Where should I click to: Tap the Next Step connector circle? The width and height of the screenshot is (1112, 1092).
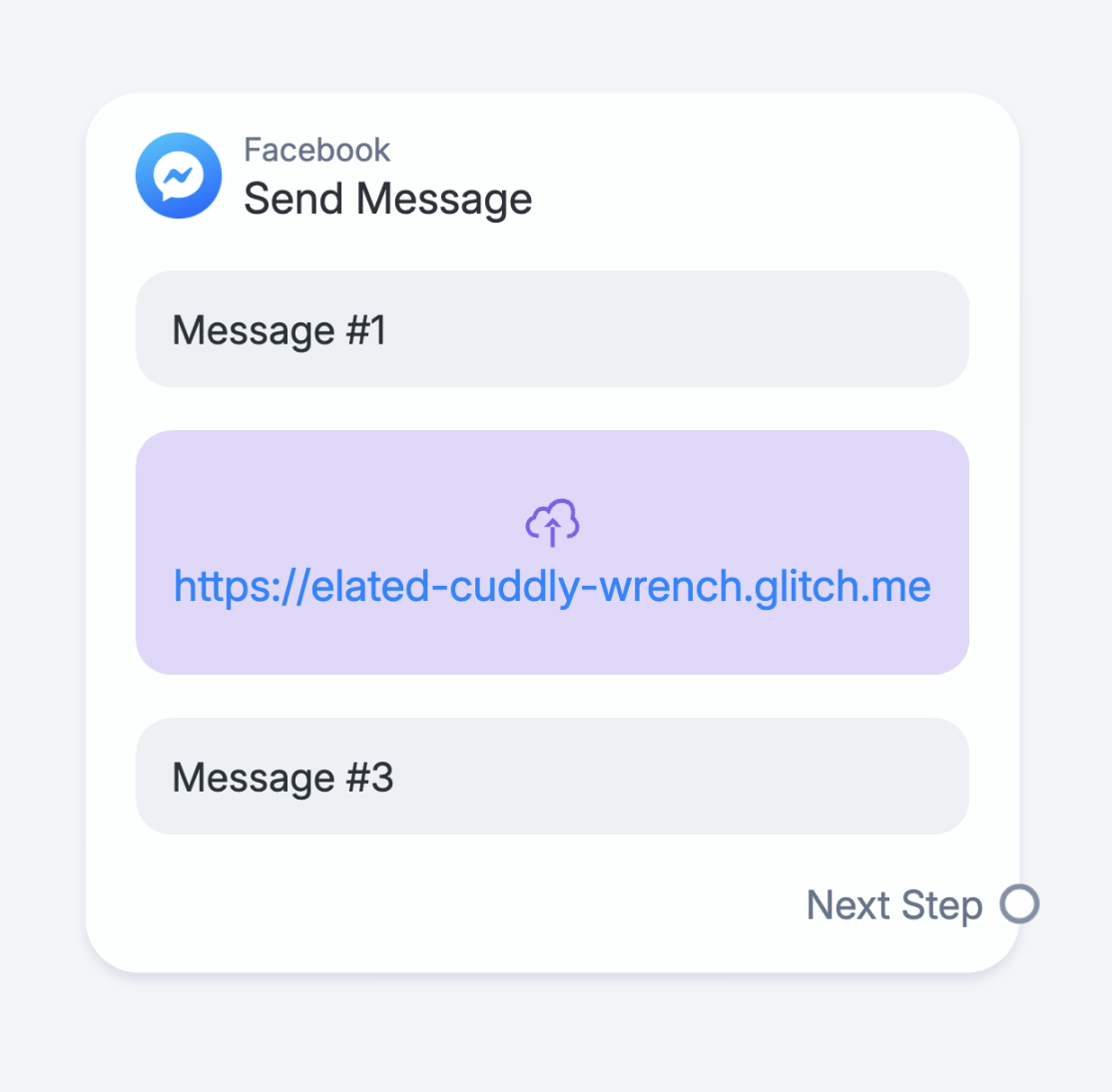[x=1020, y=904]
